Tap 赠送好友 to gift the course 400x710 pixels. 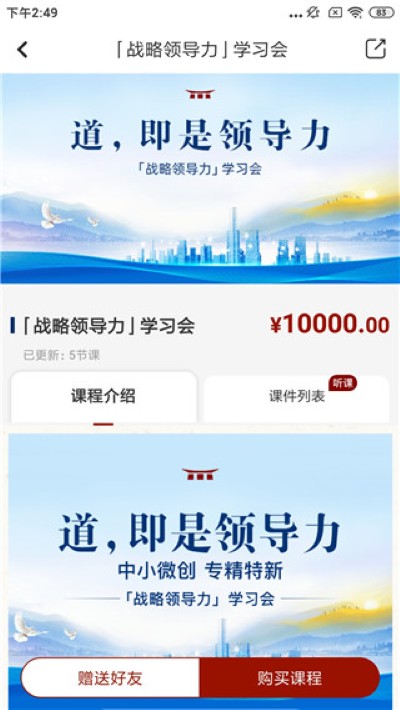(x=110, y=678)
